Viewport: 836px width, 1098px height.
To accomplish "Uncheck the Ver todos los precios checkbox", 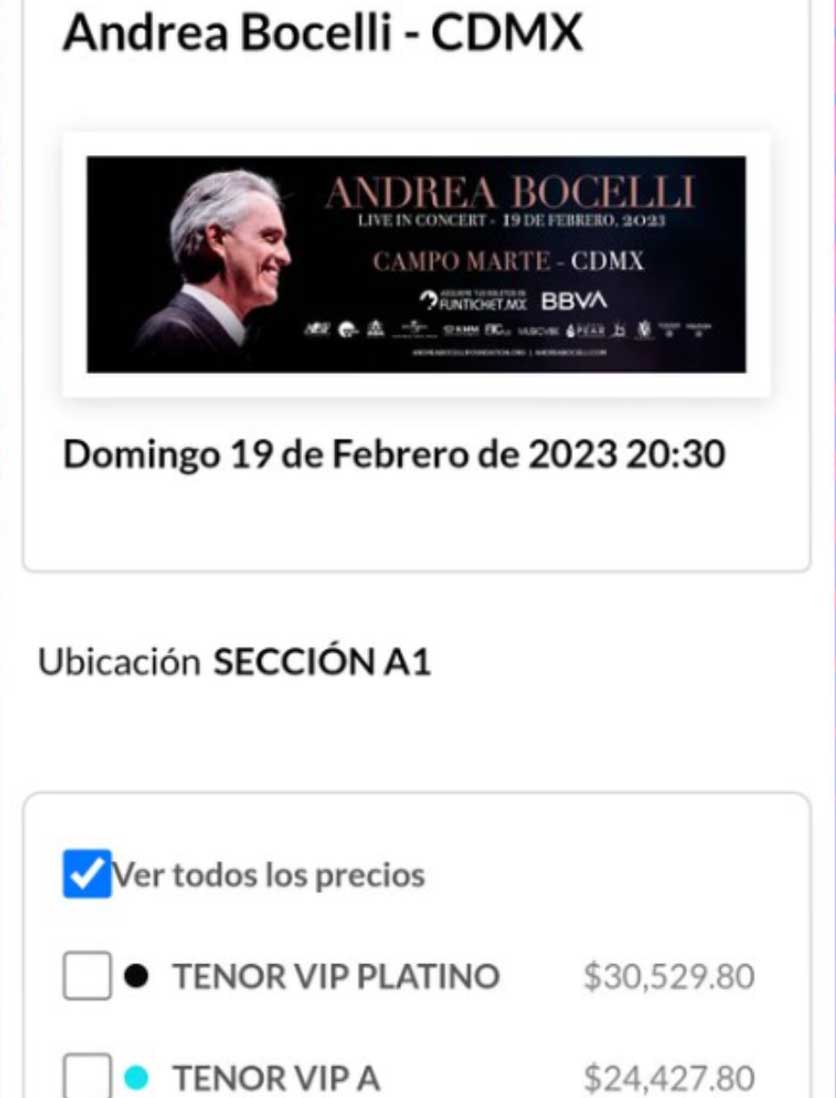I will [x=87, y=874].
